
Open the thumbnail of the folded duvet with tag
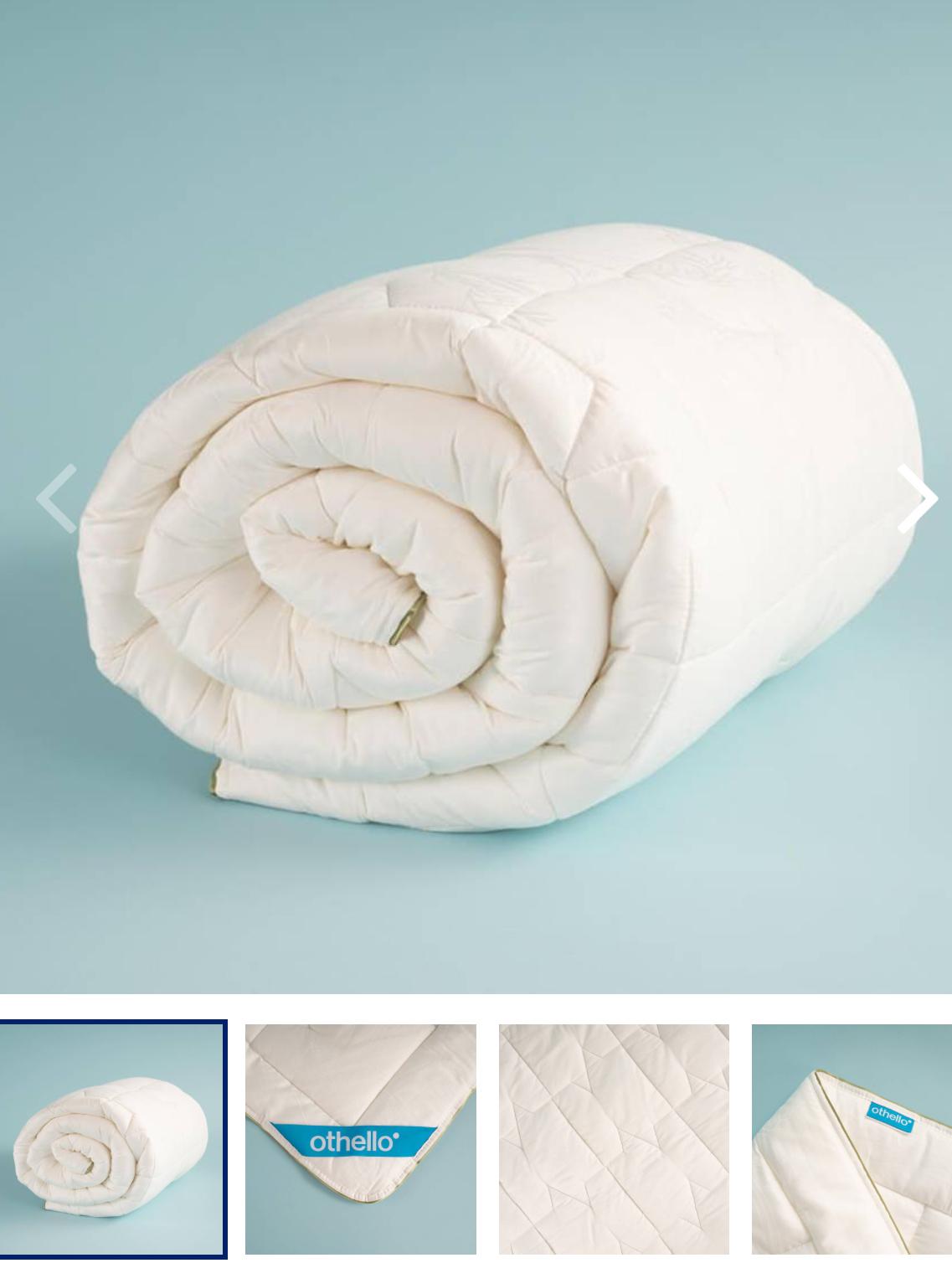click(x=852, y=1139)
